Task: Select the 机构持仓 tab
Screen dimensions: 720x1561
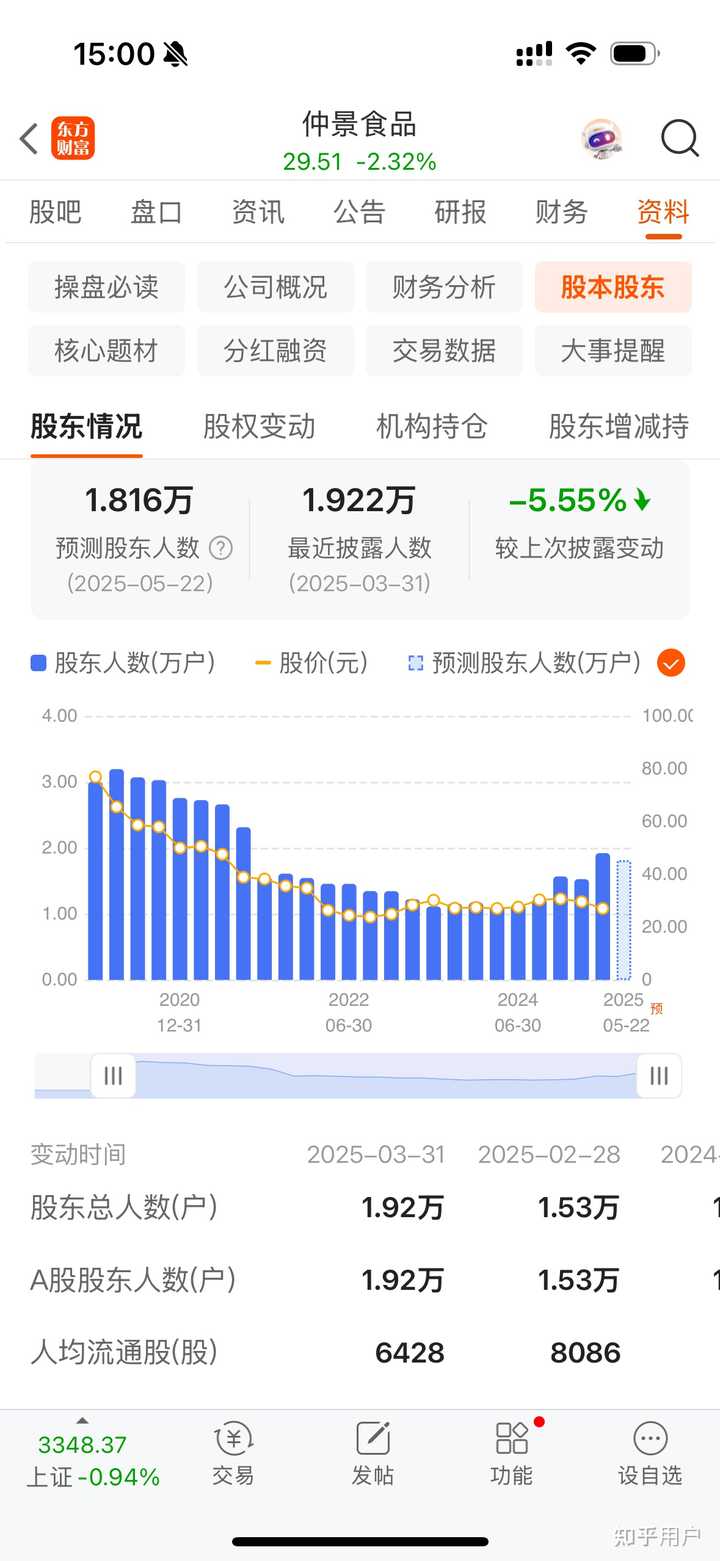Action: pos(429,426)
